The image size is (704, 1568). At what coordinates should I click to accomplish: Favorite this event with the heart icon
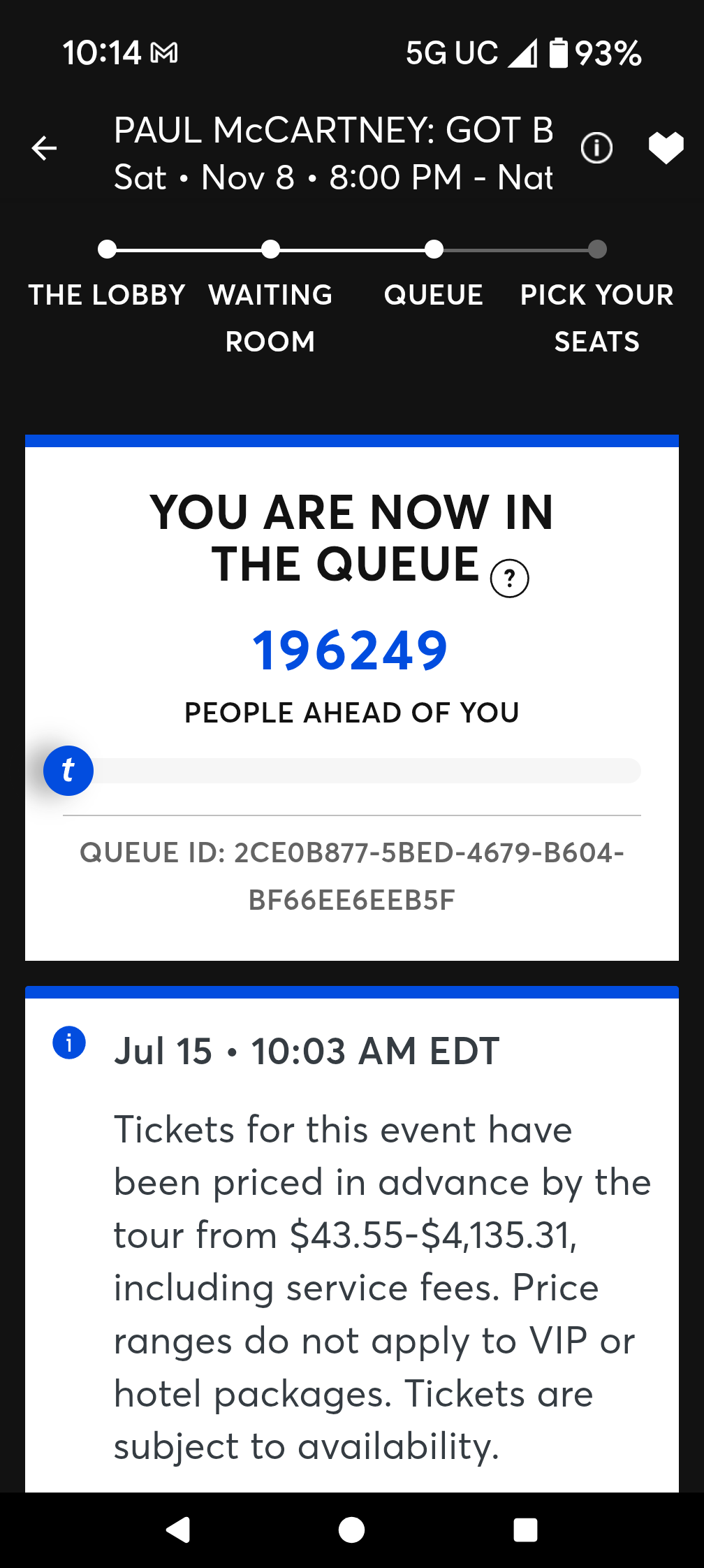[x=666, y=147]
